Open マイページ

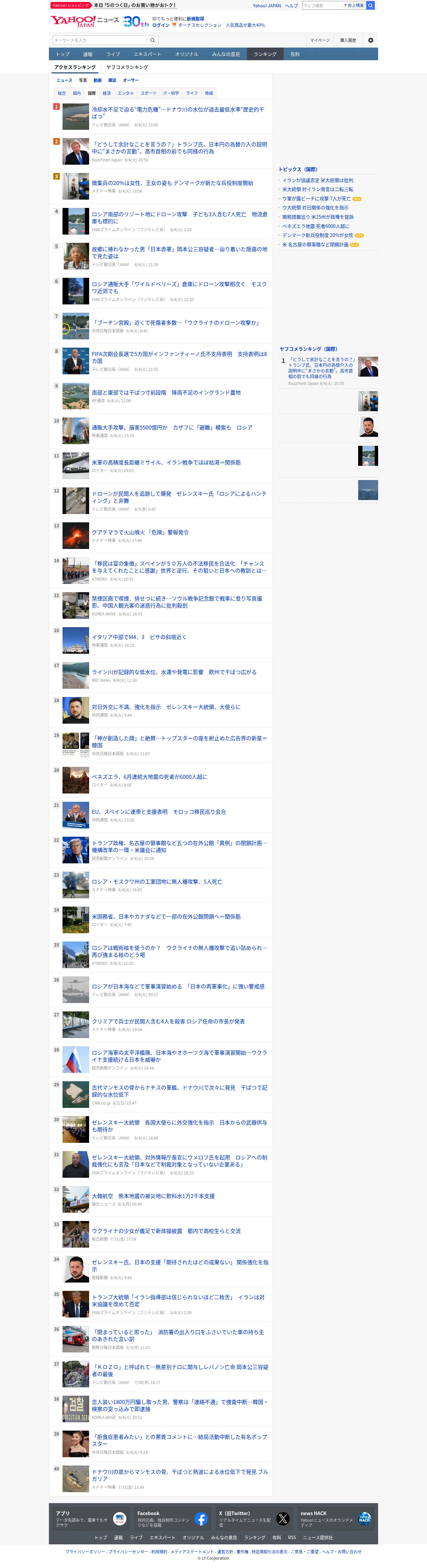click(x=320, y=40)
